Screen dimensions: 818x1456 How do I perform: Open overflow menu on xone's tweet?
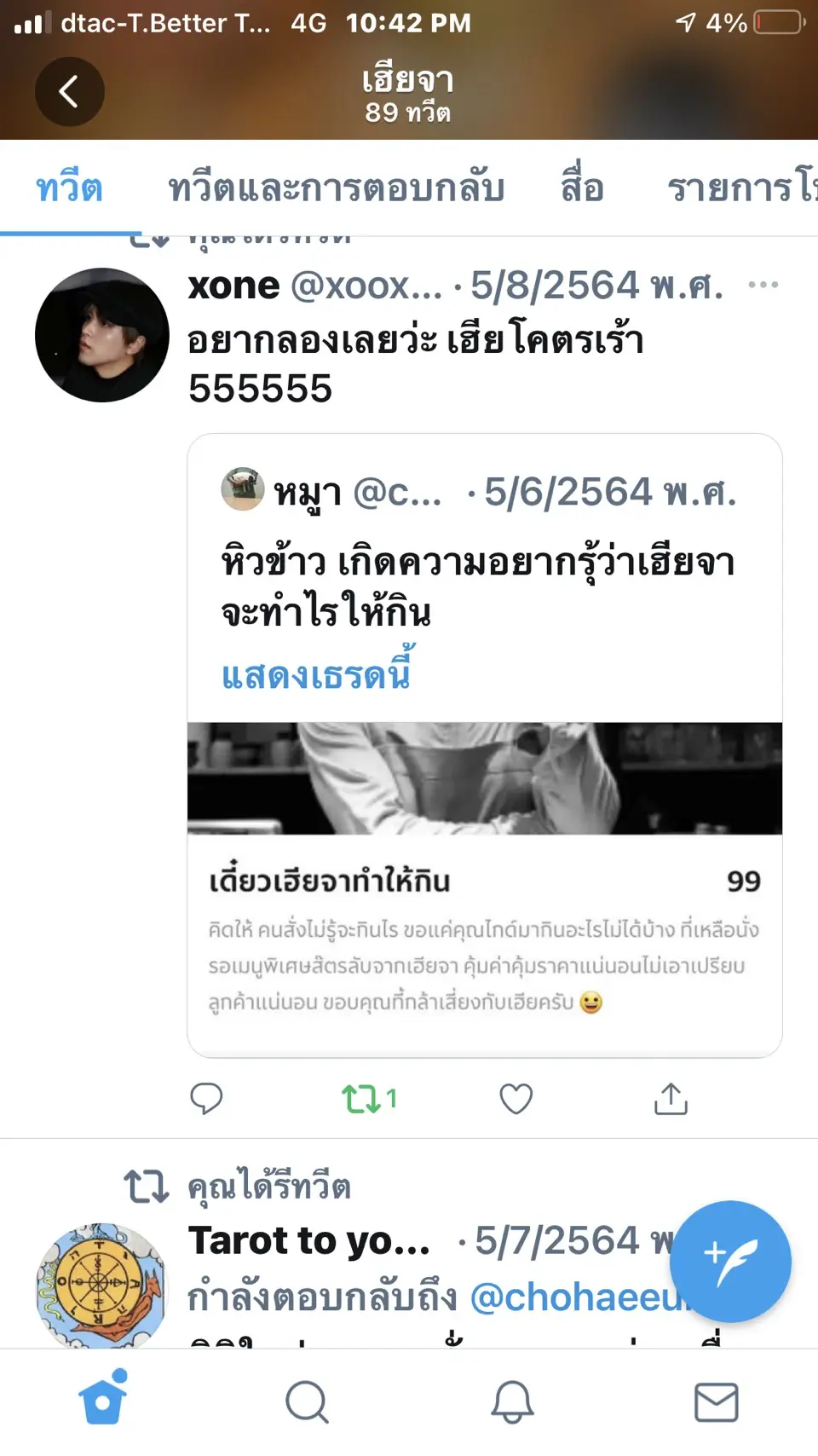point(763,285)
